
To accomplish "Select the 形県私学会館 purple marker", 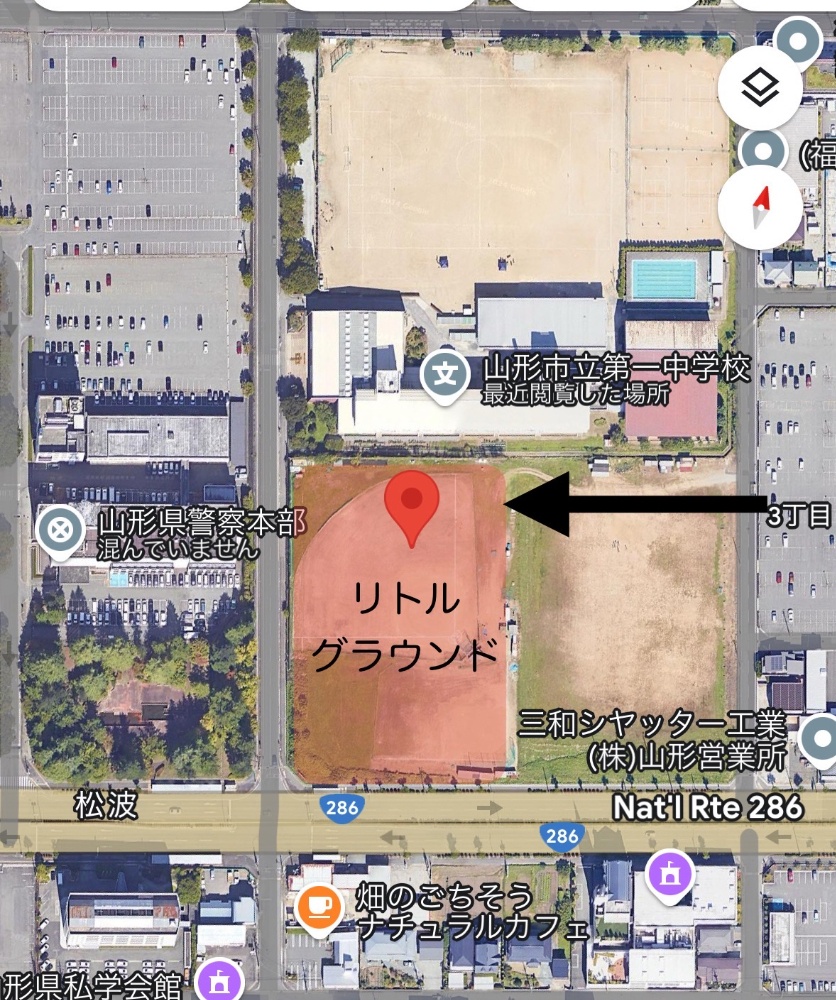I will coord(218,980).
